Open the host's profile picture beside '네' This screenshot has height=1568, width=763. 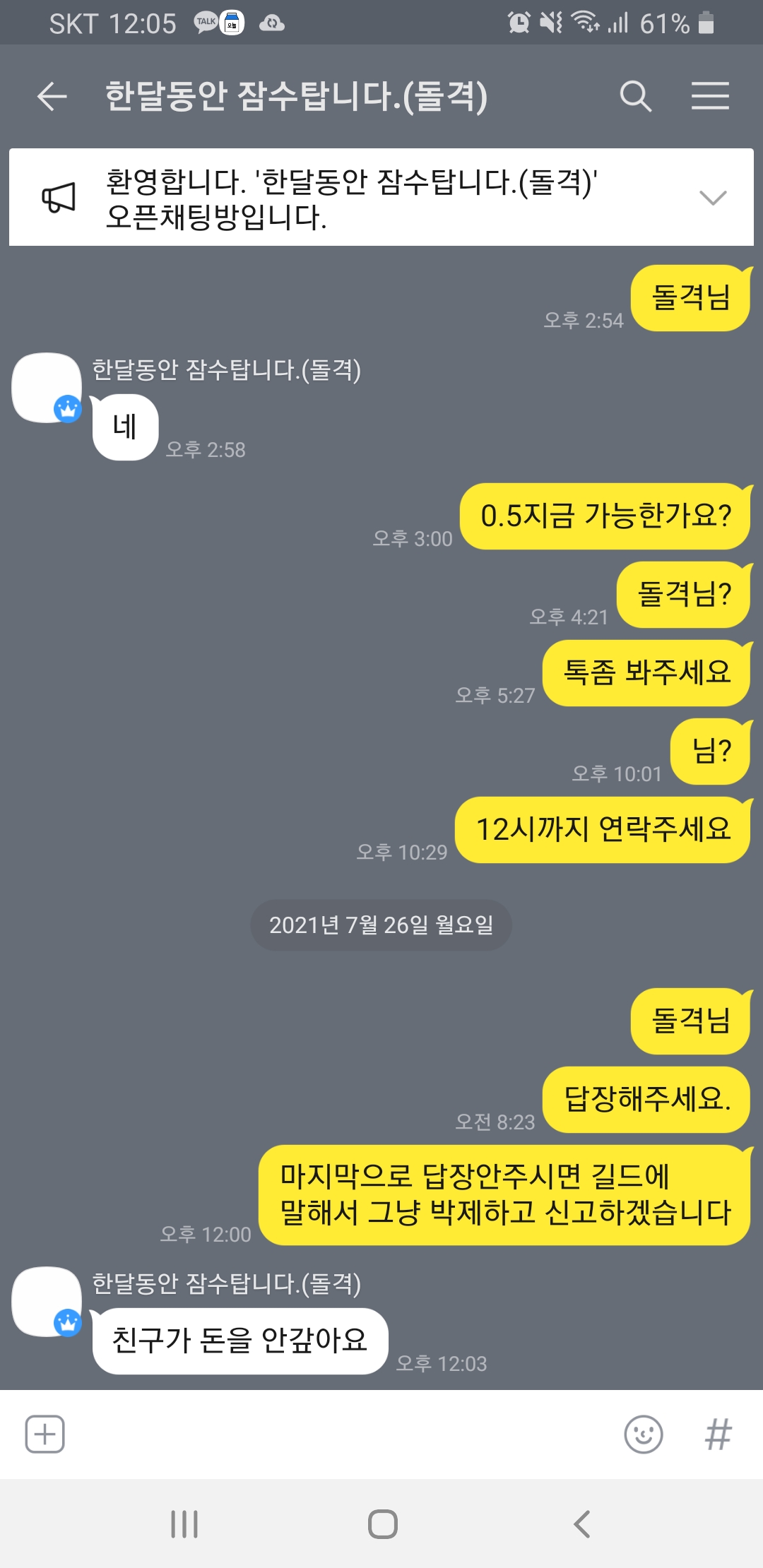(47, 388)
